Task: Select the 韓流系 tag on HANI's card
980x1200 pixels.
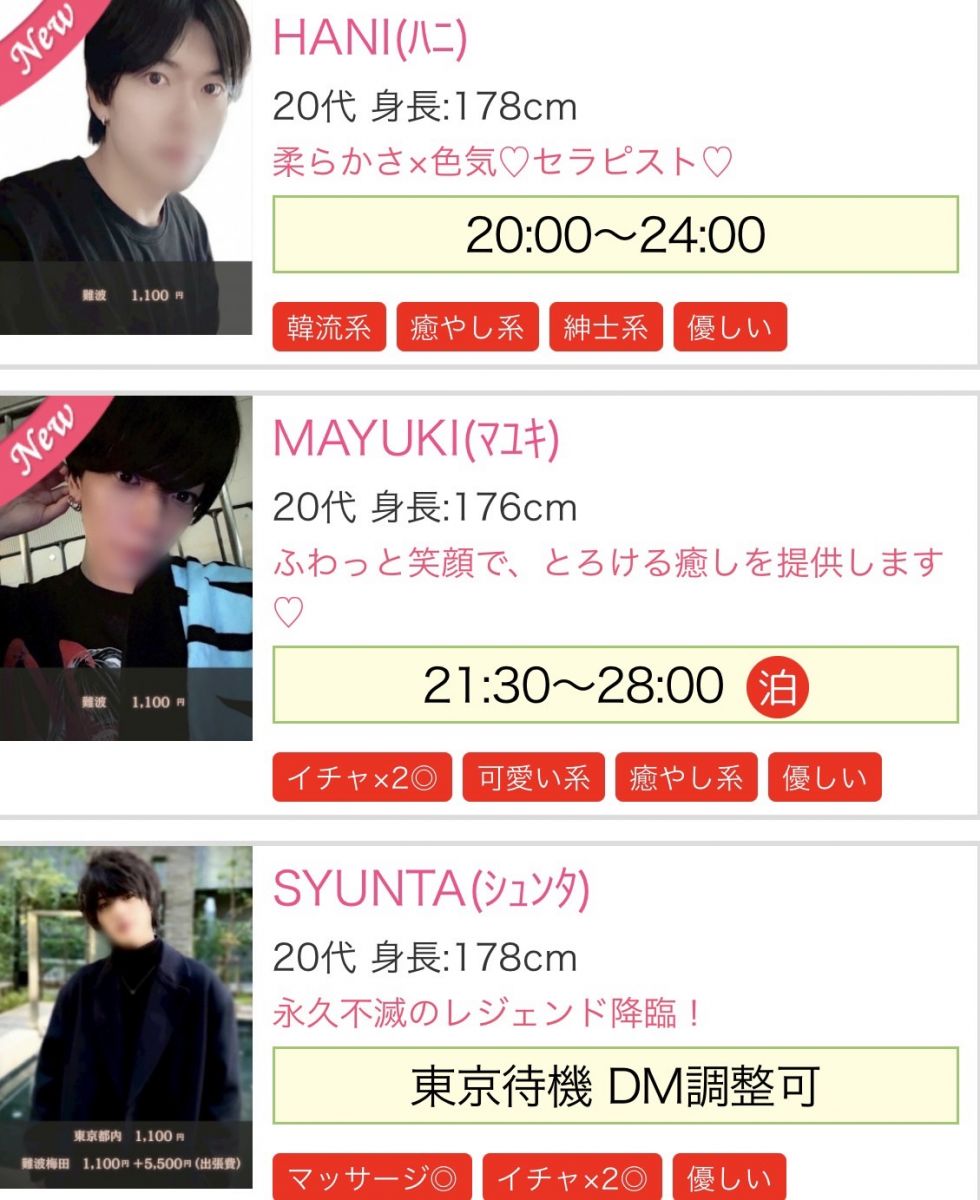Action: click(x=329, y=328)
